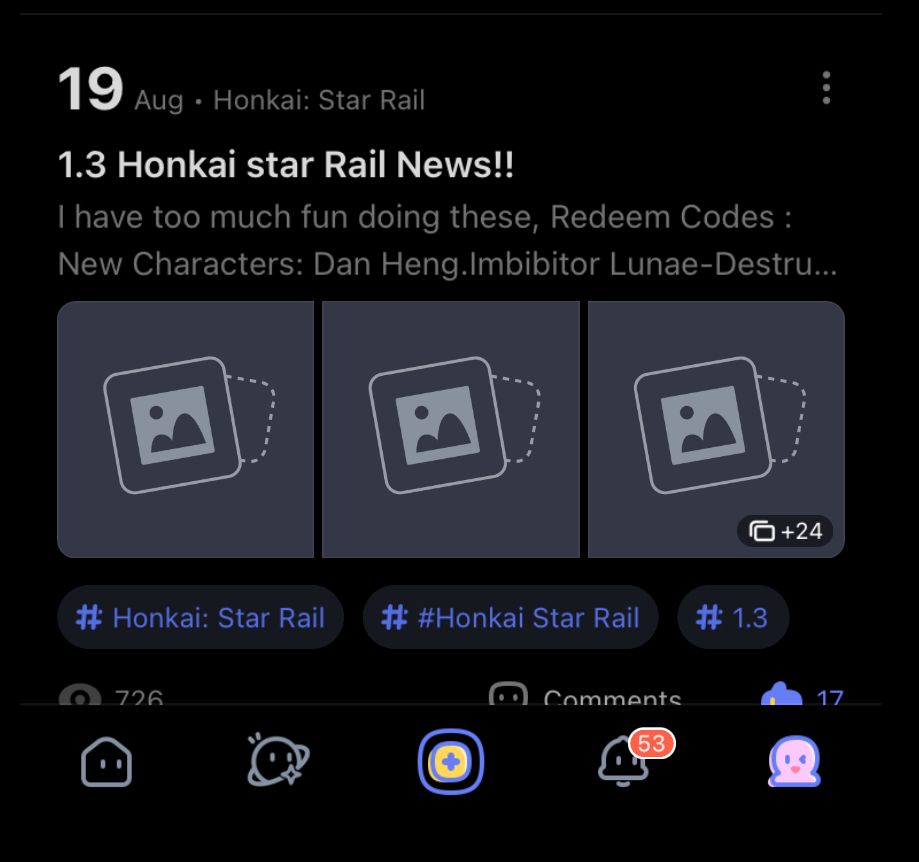Viewport: 919px width, 862px height.
Task: Select the Honkai: Star Rail topic chip
Action: (200, 617)
